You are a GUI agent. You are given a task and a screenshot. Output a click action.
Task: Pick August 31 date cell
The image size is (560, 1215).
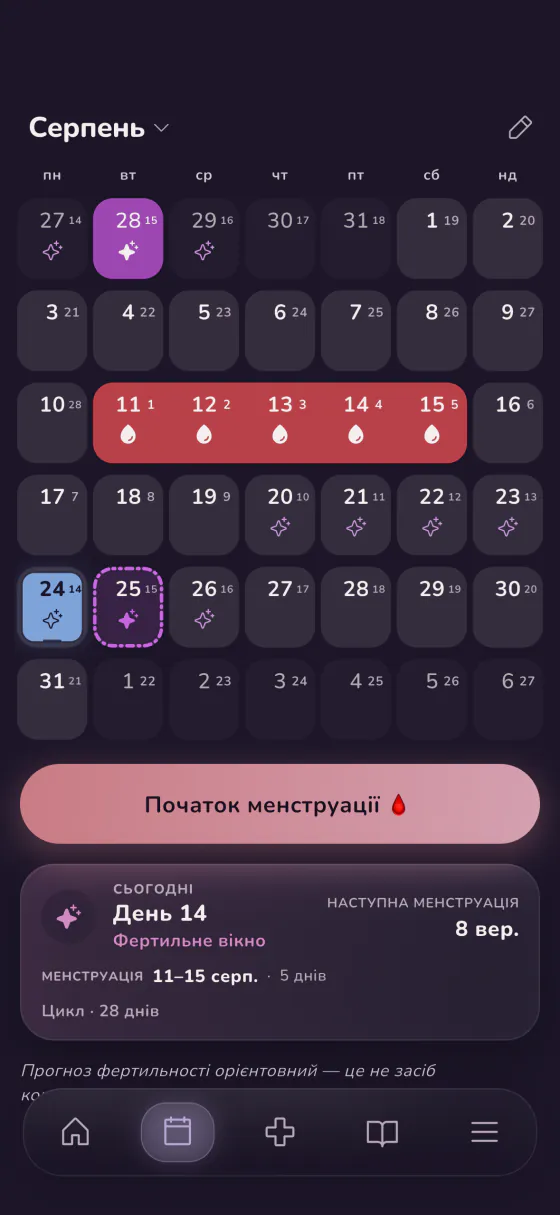click(x=52, y=699)
